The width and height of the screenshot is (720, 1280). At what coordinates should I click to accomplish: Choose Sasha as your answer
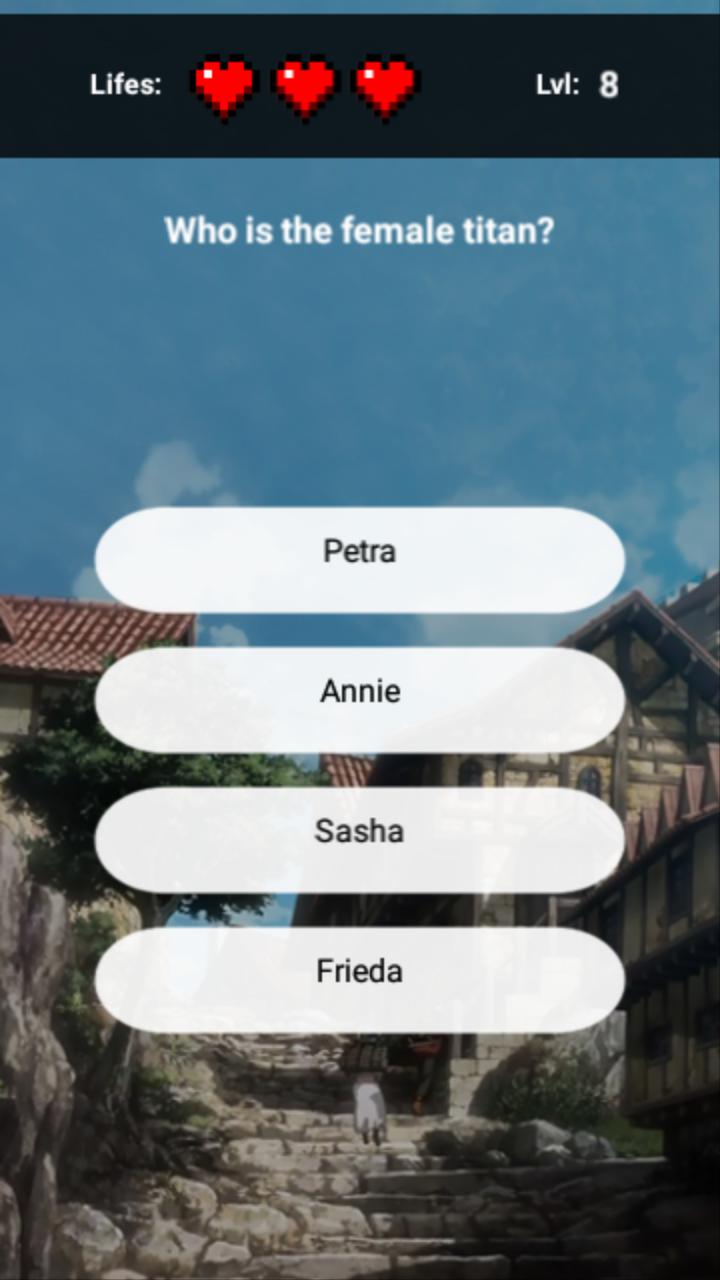pos(360,831)
